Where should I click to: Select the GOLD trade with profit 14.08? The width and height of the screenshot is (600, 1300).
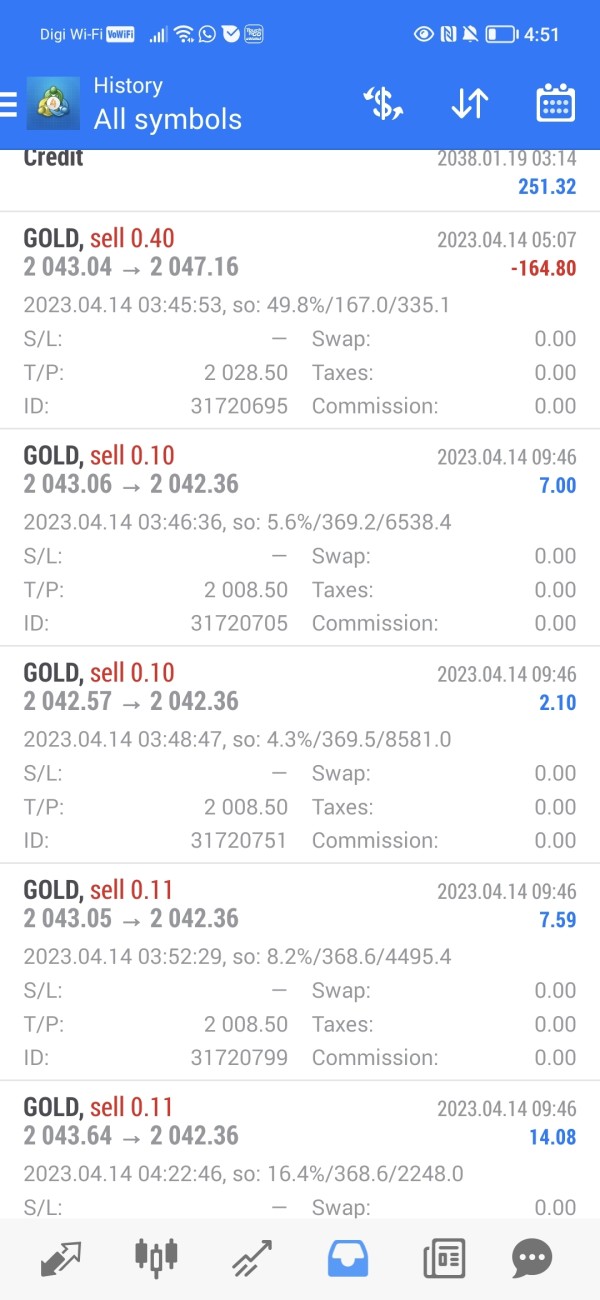(300, 1150)
